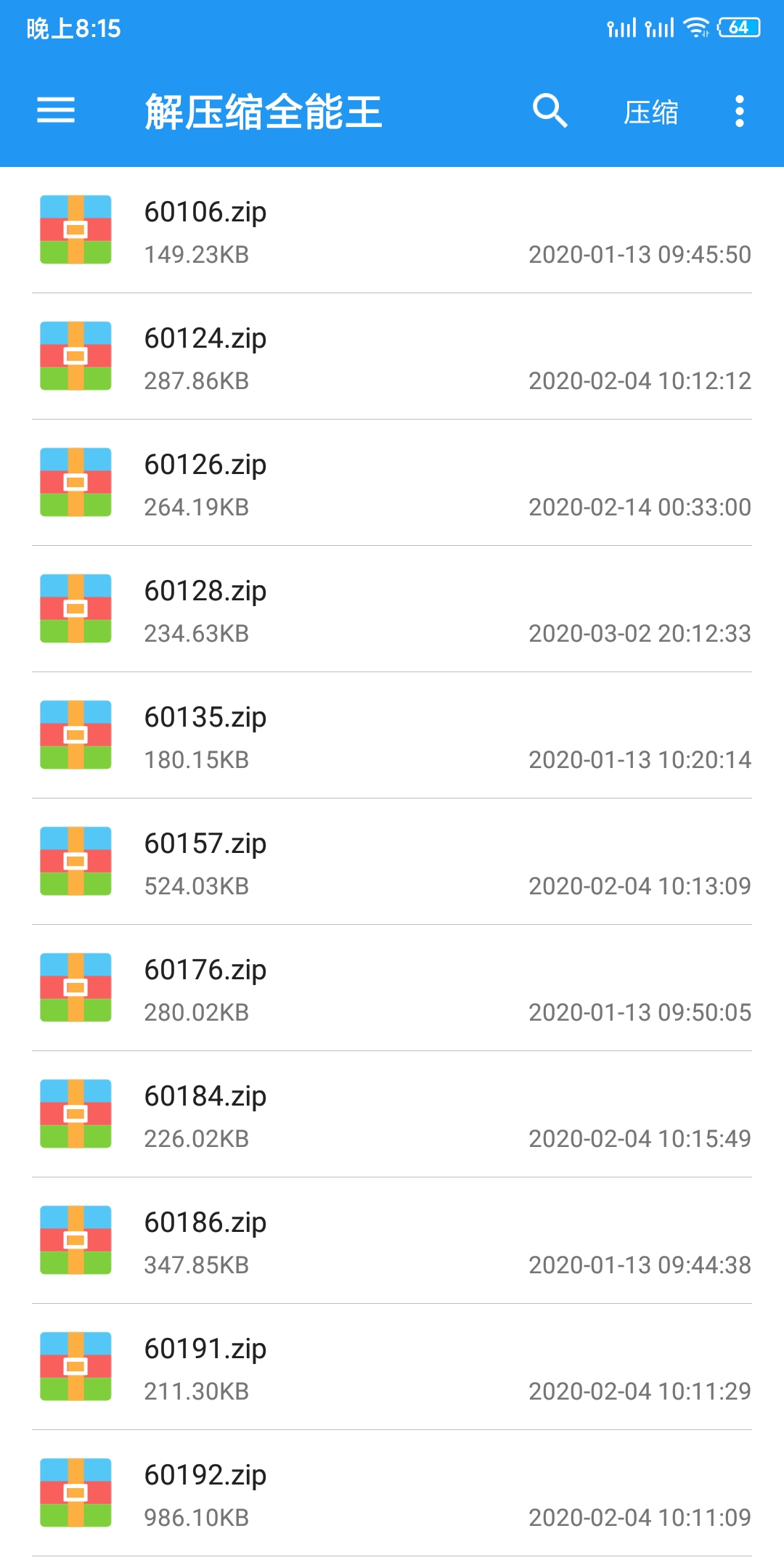Tap the archive icon beside 60157.zip
Screen dimensions: 784x1568
(75, 861)
